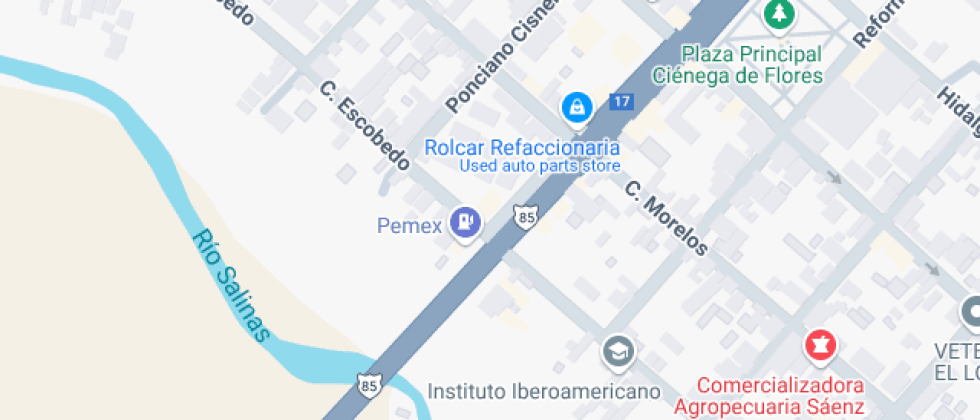
Task: Open the Comercializadora Agropecuaria Sáenz pin
Action: pos(820,346)
